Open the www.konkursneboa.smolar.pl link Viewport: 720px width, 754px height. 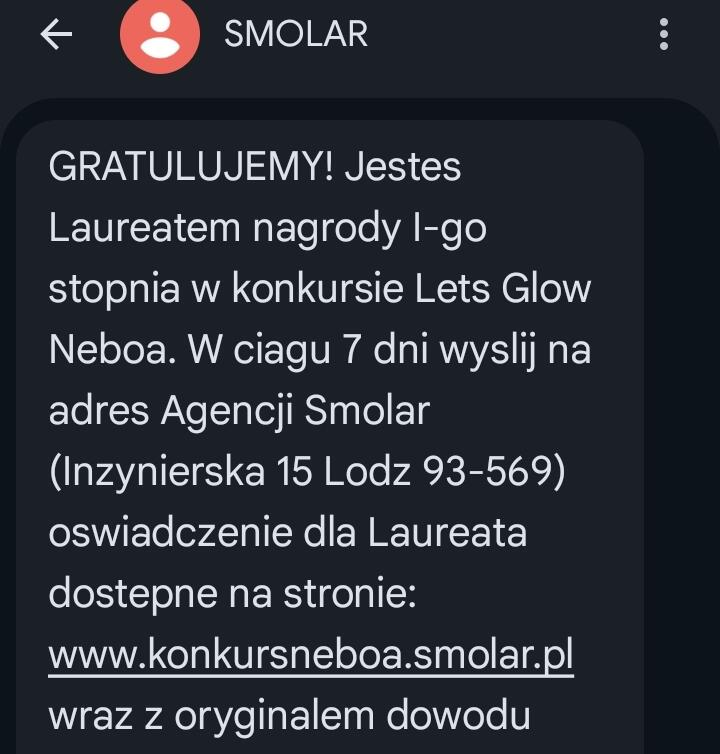coord(310,655)
